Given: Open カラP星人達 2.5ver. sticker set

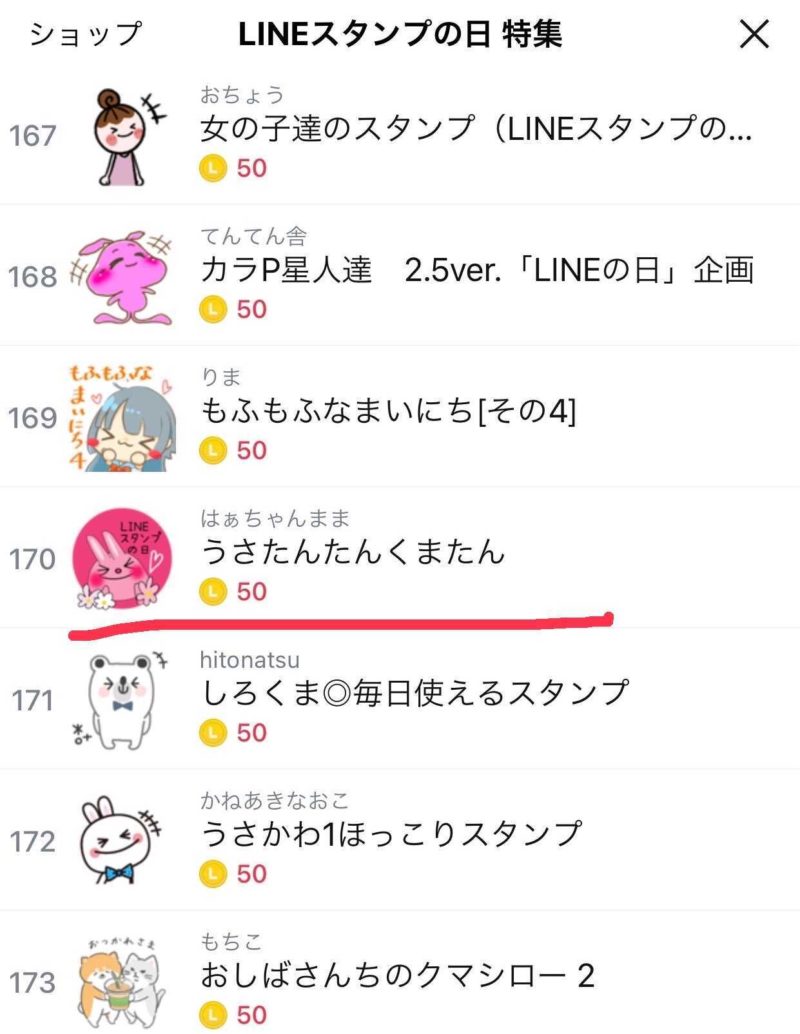Looking at the screenshot, I should click(x=477, y=270).
